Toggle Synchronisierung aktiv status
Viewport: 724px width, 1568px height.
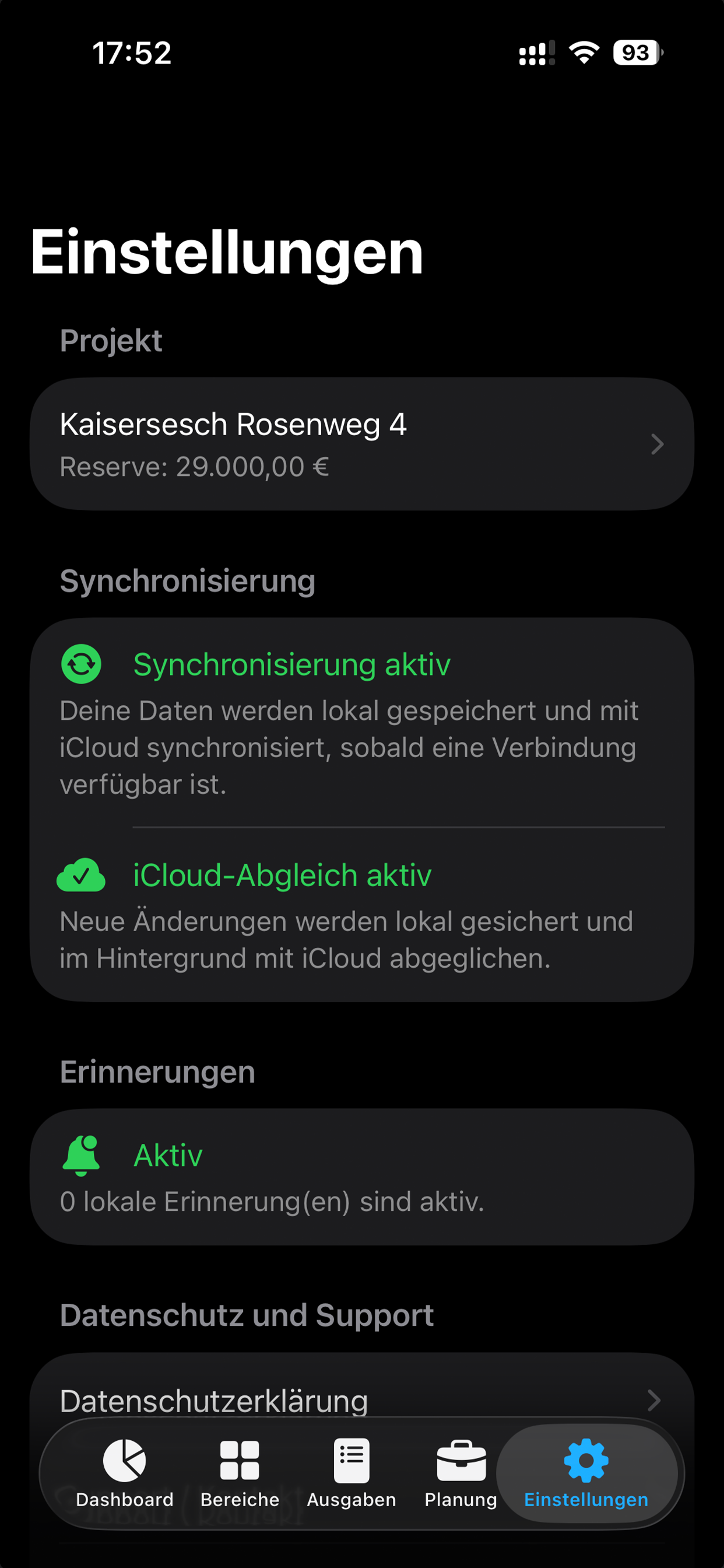click(x=291, y=664)
